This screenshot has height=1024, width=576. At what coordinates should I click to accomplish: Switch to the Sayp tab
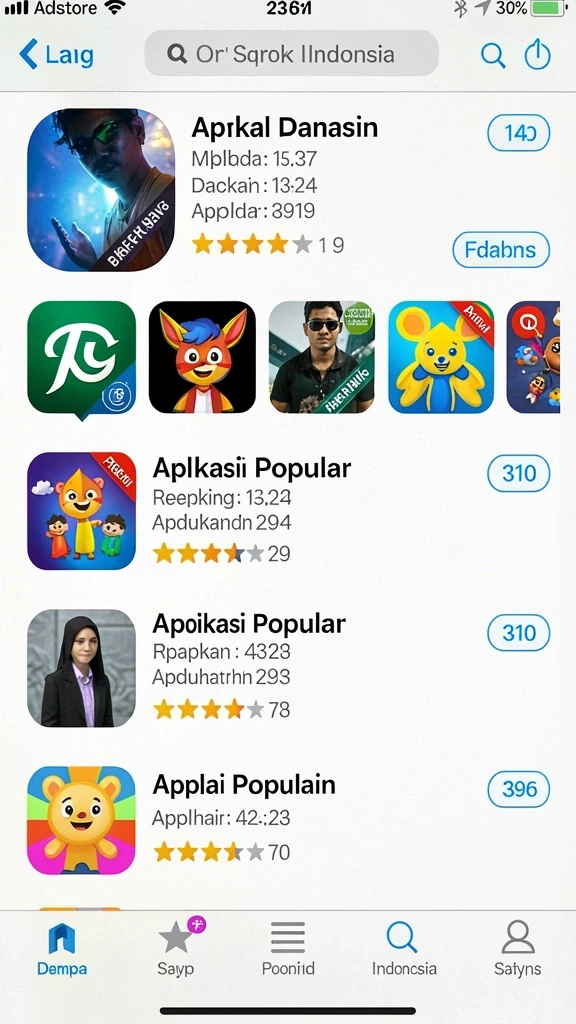[176, 946]
